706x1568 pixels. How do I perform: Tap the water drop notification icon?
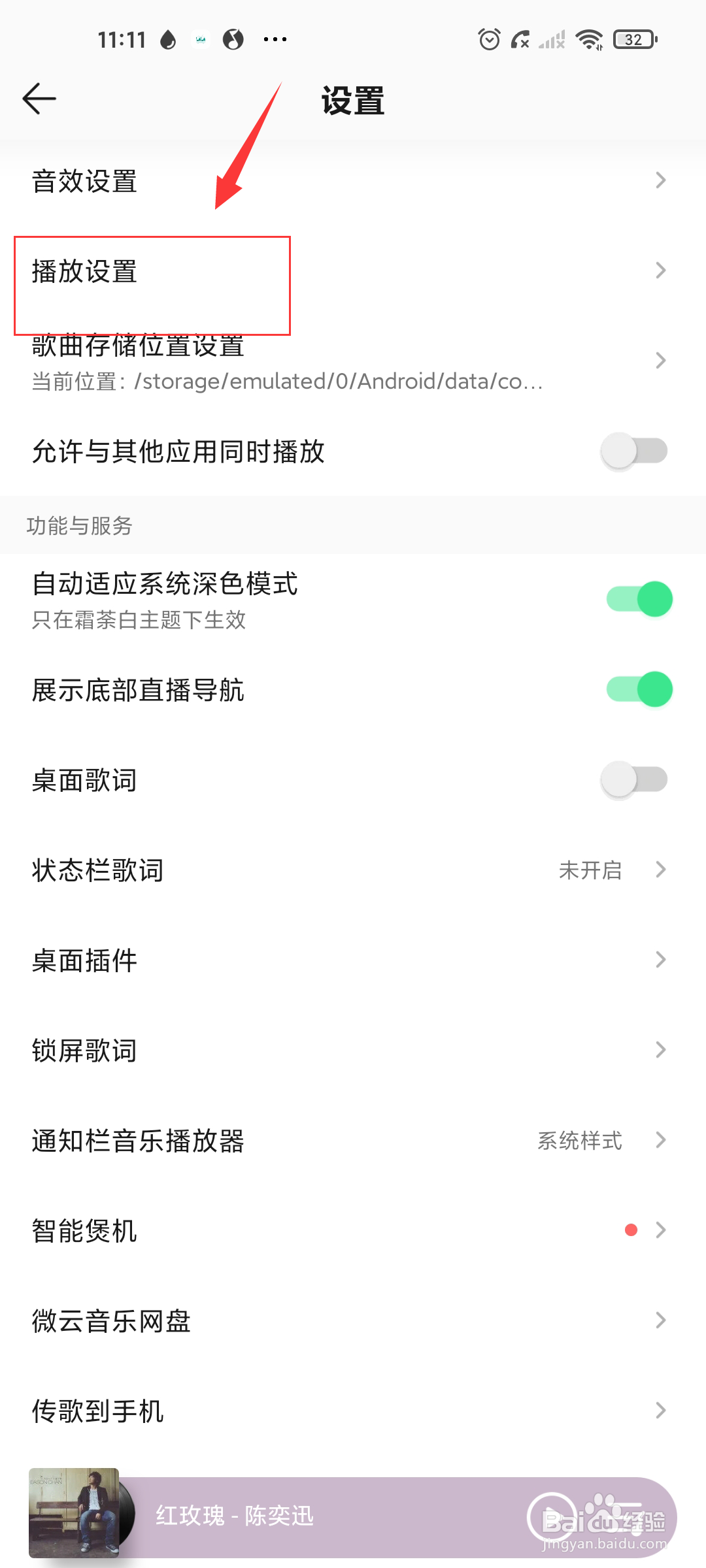coord(169,39)
